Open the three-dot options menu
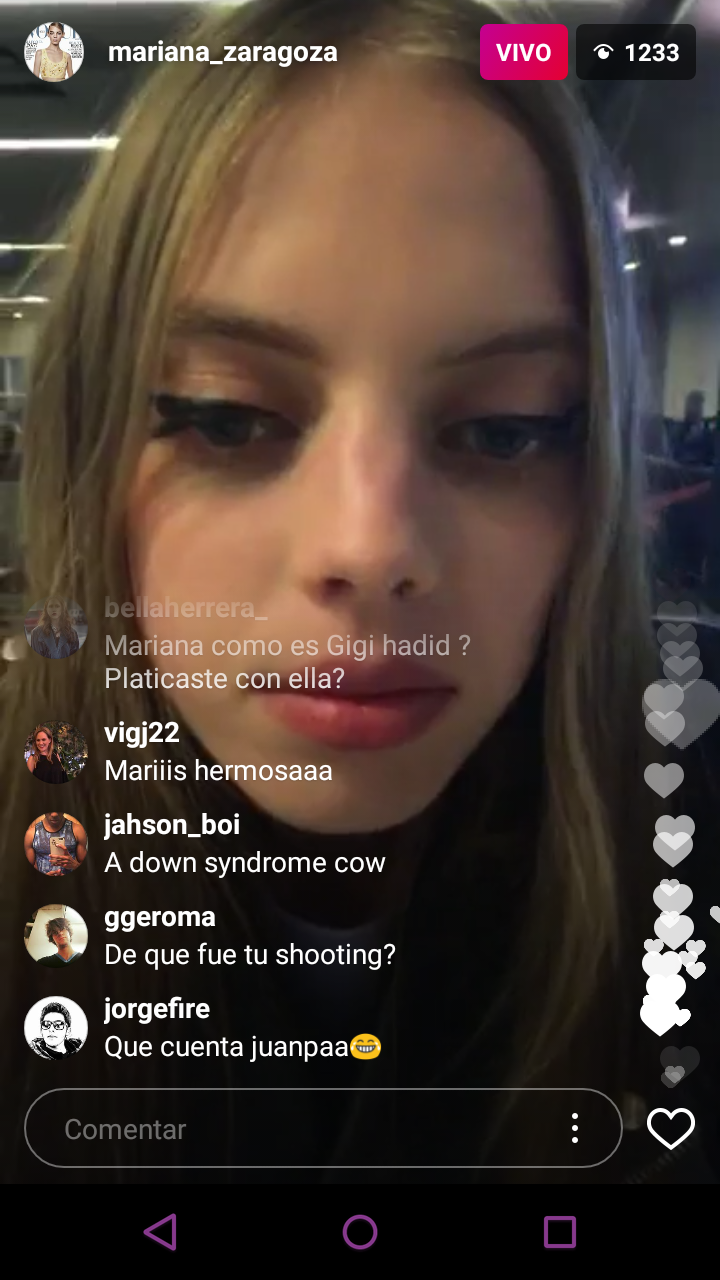The image size is (720, 1280). pyautogui.click(x=574, y=1128)
